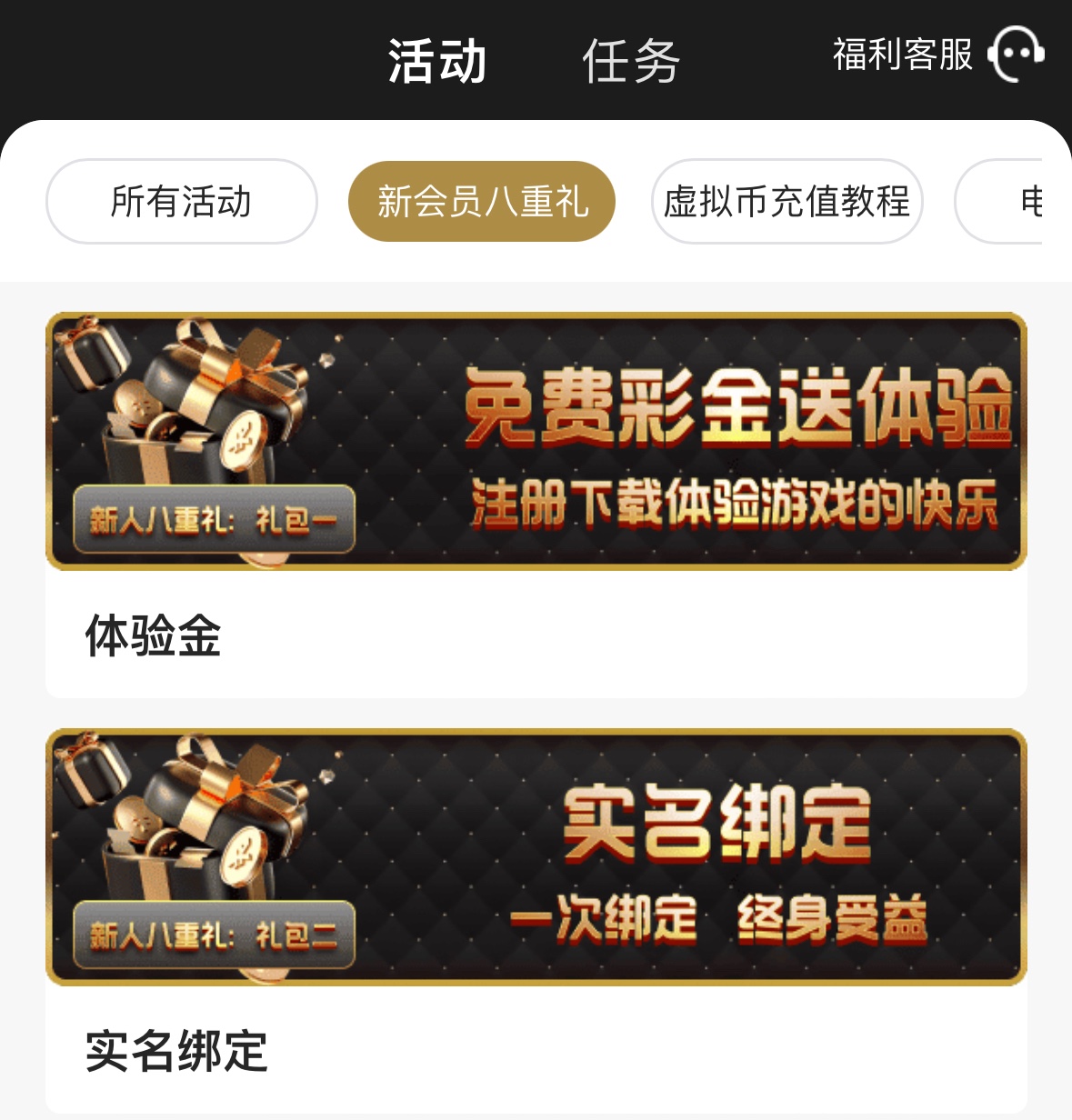Filter by 所有活动 chip
Viewport: 1072px width, 1120px height.
coord(181,202)
